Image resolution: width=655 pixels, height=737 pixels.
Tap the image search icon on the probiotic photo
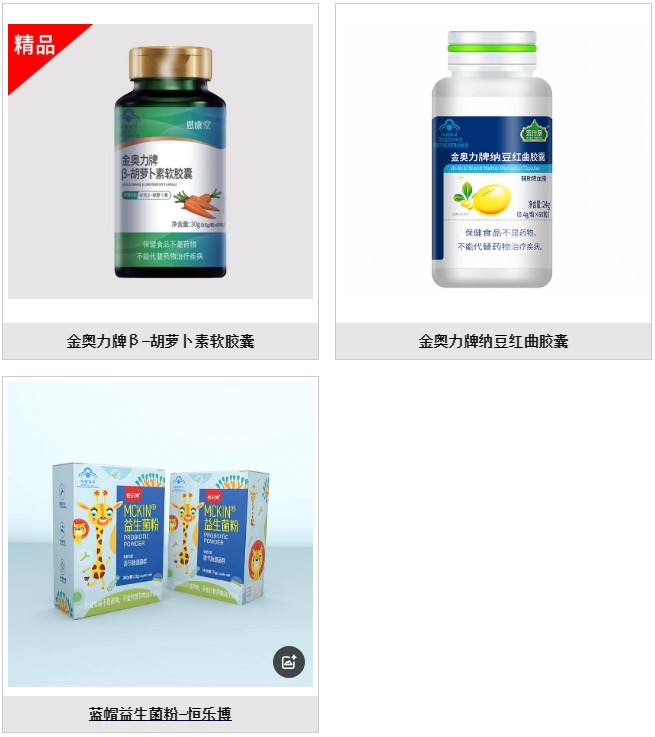pos(289,662)
